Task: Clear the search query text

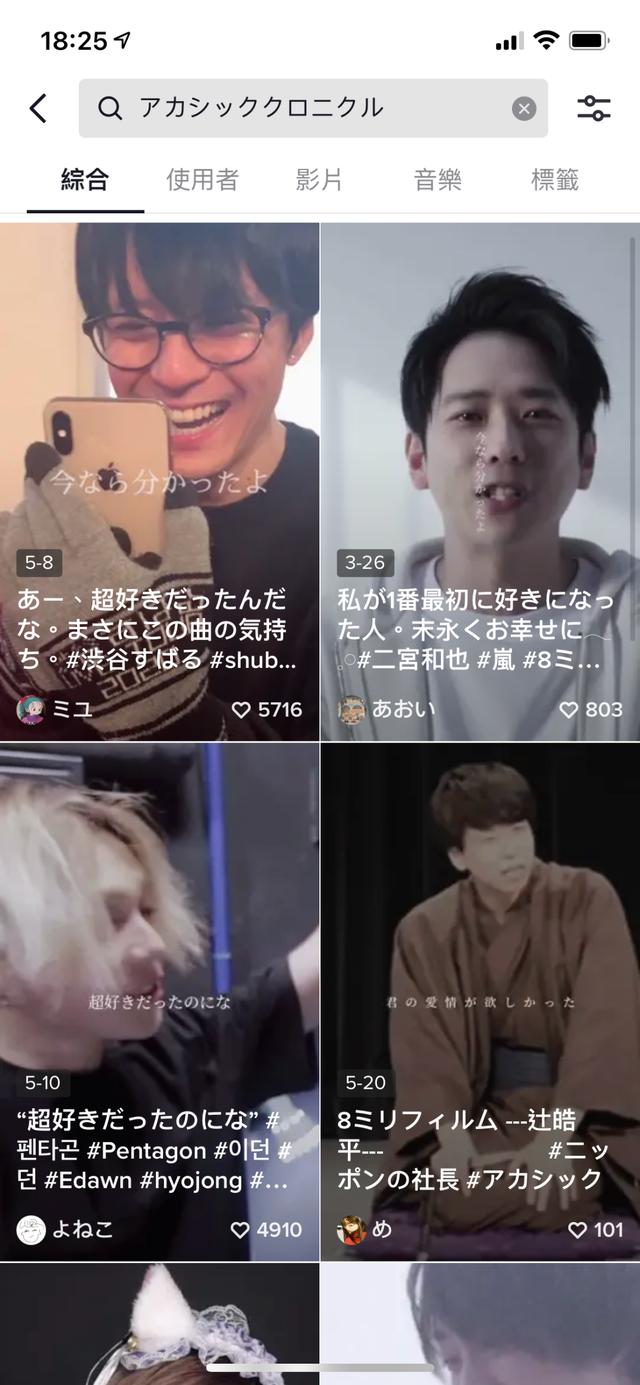Action: 524,109
